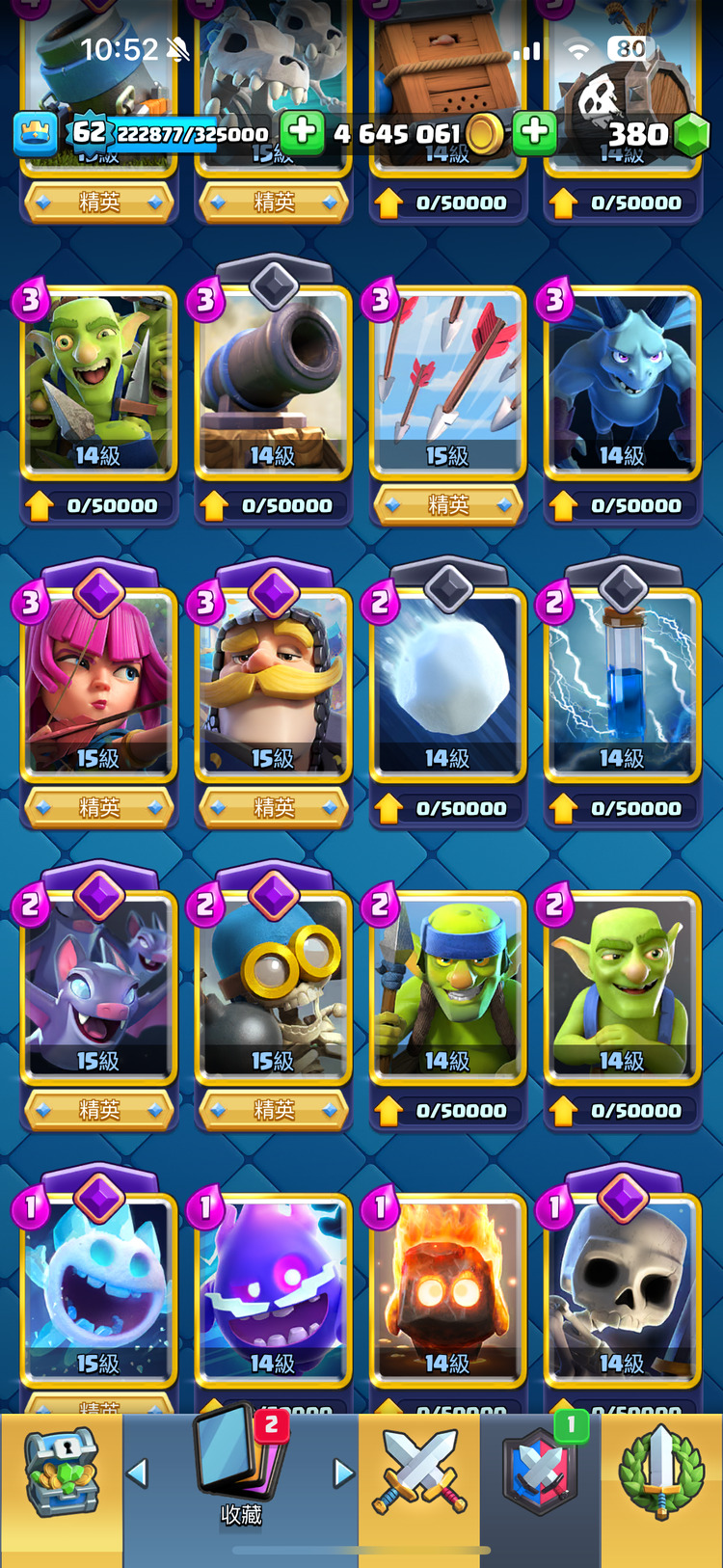The height and width of the screenshot is (1568, 723).
Task: Tap the Goblins card
Action: pyautogui.click(x=622, y=987)
